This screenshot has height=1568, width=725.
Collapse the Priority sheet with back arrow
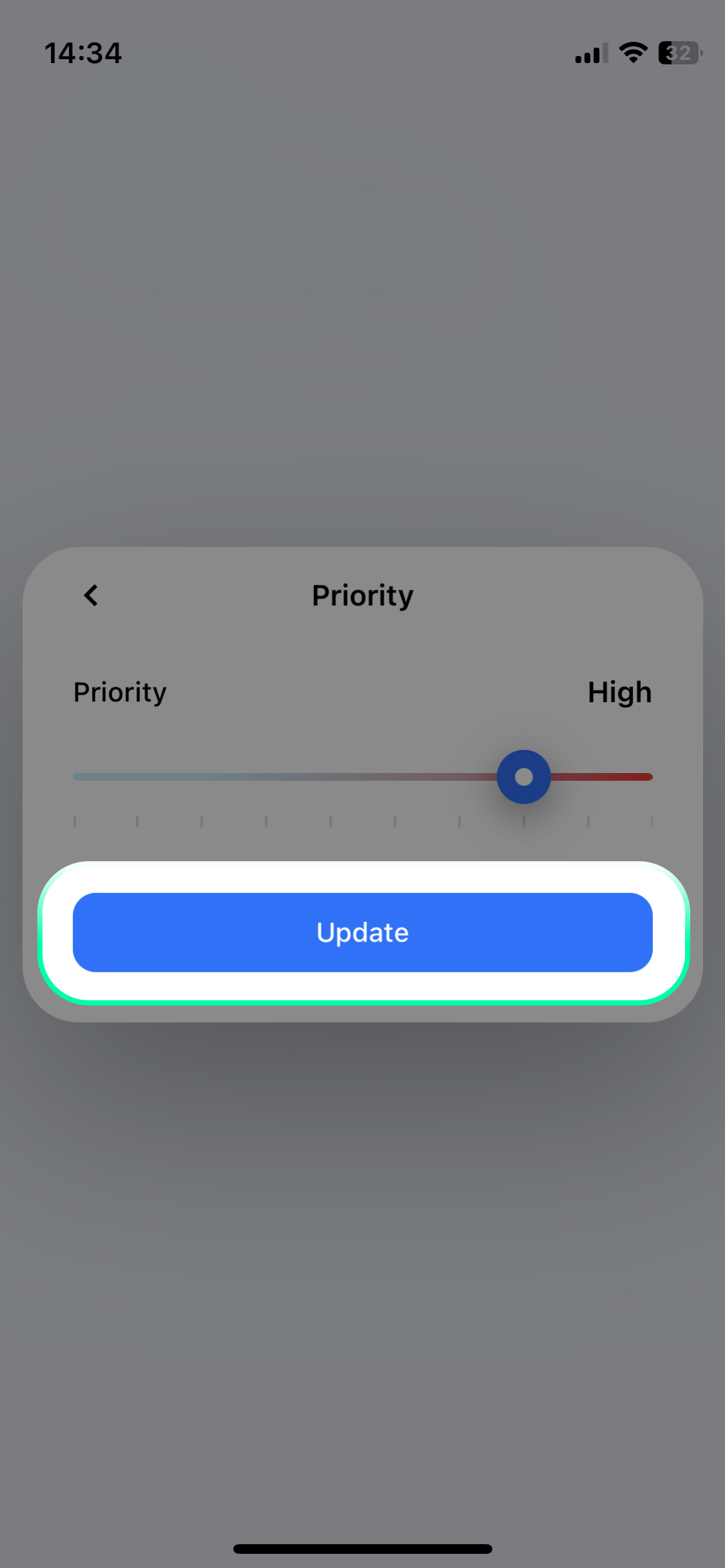tap(91, 595)
